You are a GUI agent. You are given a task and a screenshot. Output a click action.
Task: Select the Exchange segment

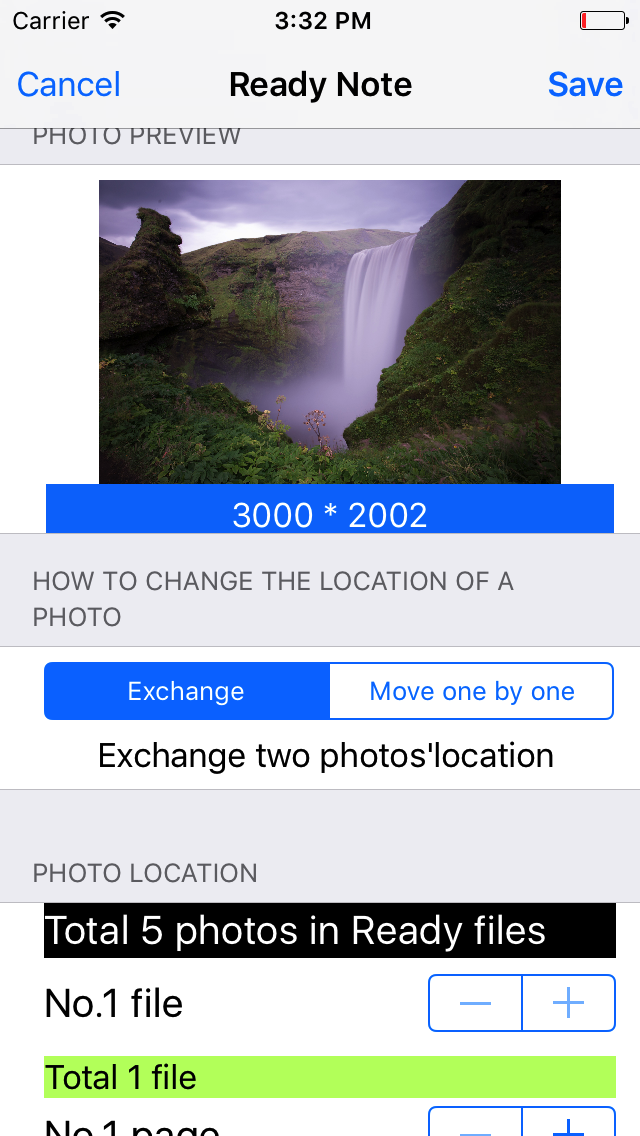187,691
